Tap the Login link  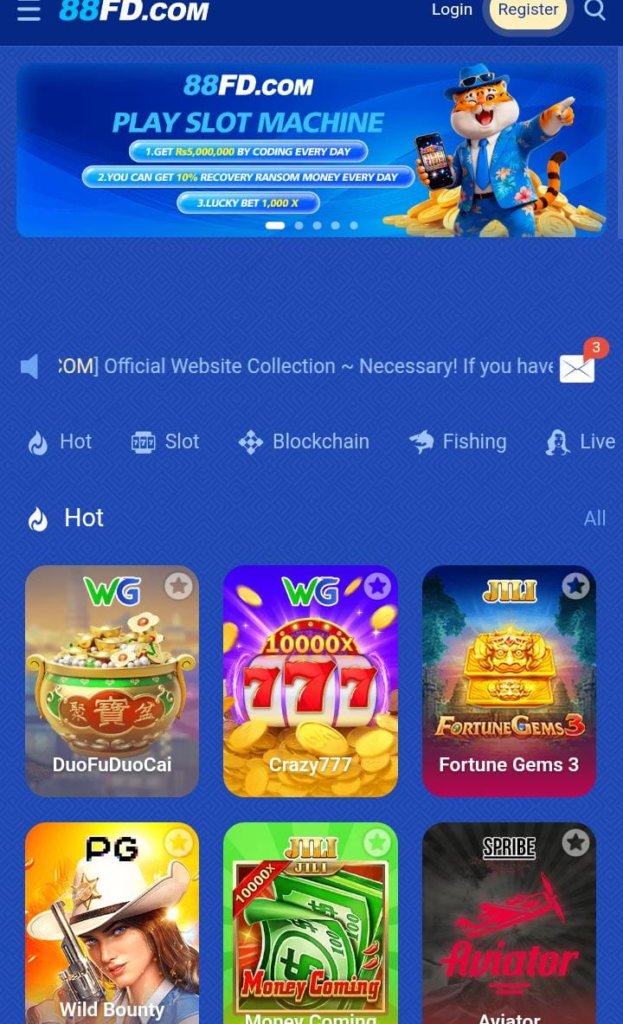pyautogui.click(x=451, y=10)
